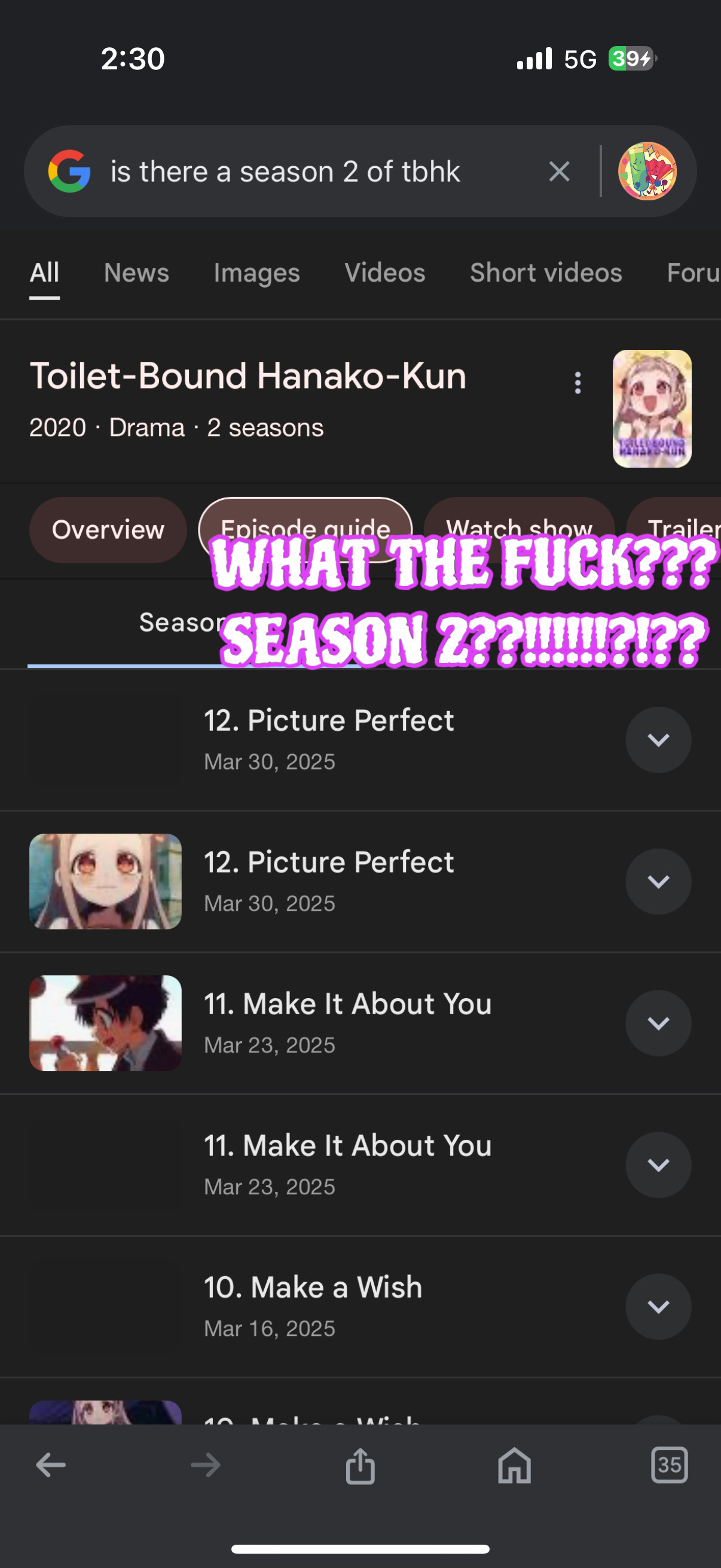Share this search results page
This screenshot has width=721, height=1568.
pyautogui.click(x=360, y=1465)
